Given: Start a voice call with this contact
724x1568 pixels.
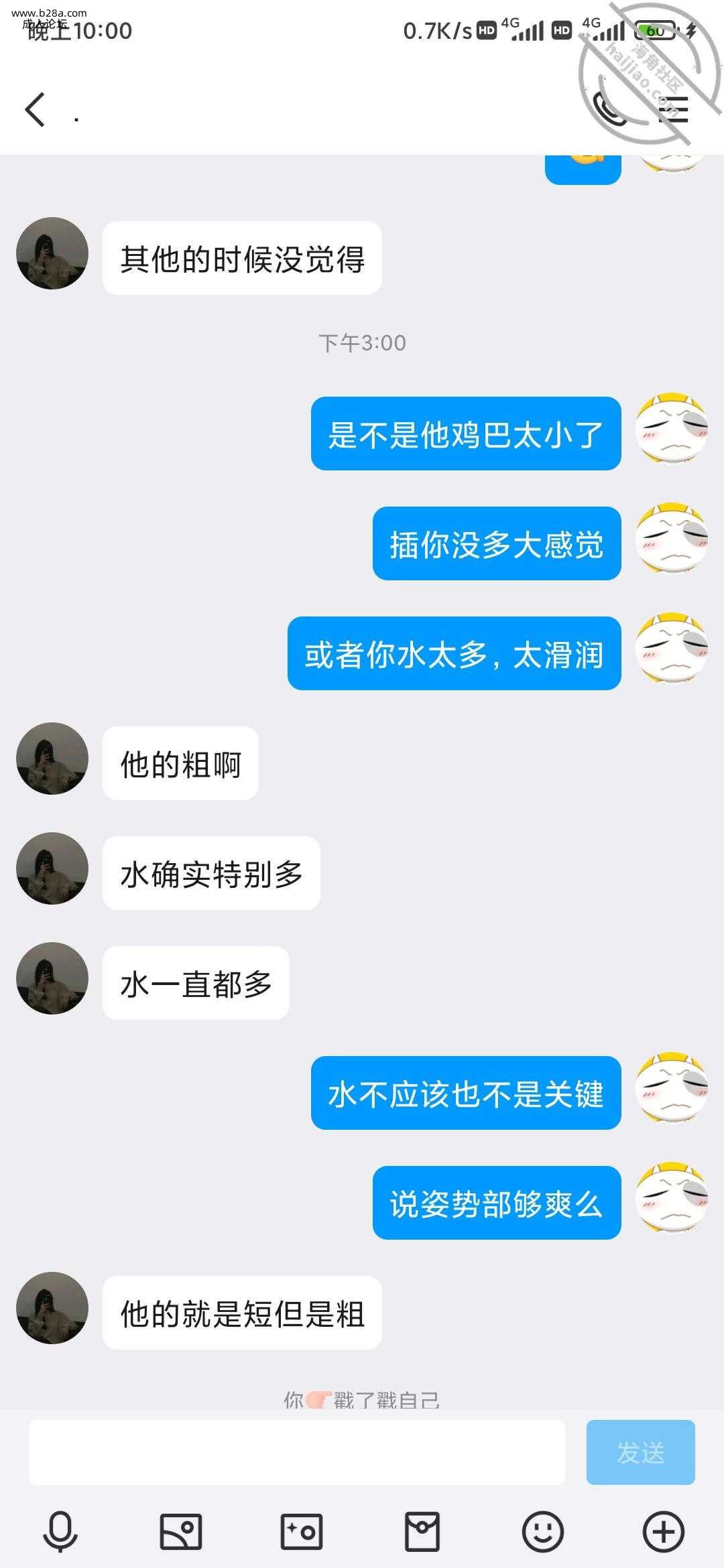Looking at the screenshot, I should tap(609, 109).
